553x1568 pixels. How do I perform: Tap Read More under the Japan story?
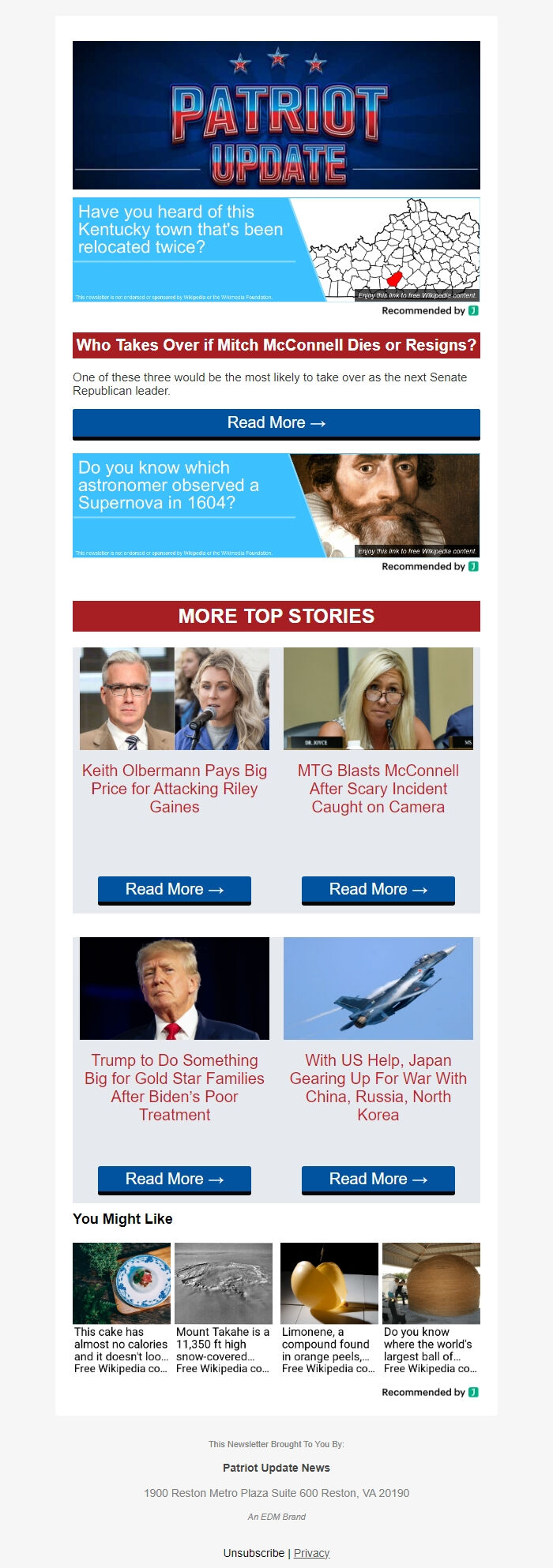pyautogui.click(x=378, y=1180)
